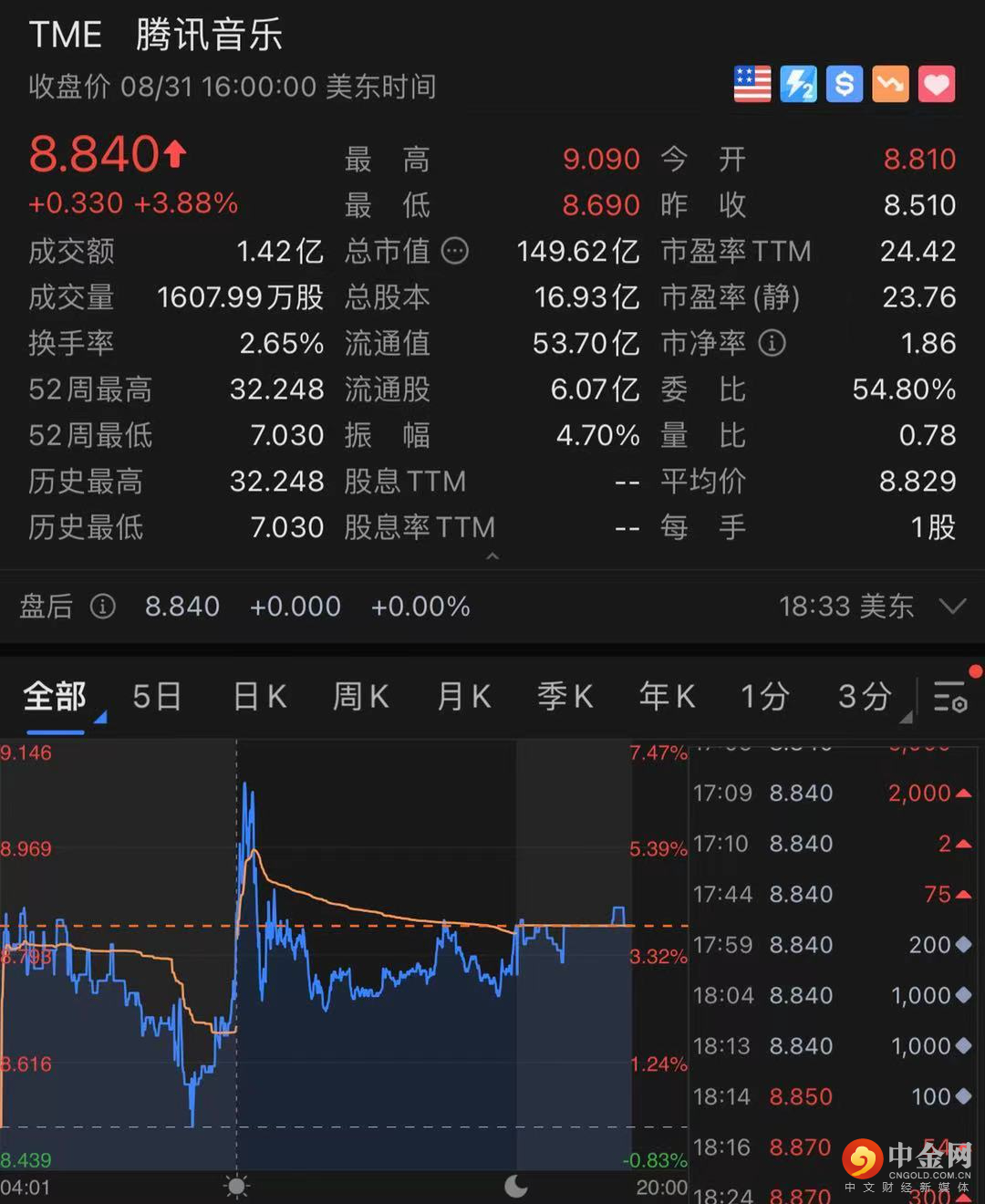Show 总市值 info tooltip
This screenshot has height=1204, width=985.
coord(454,251)
